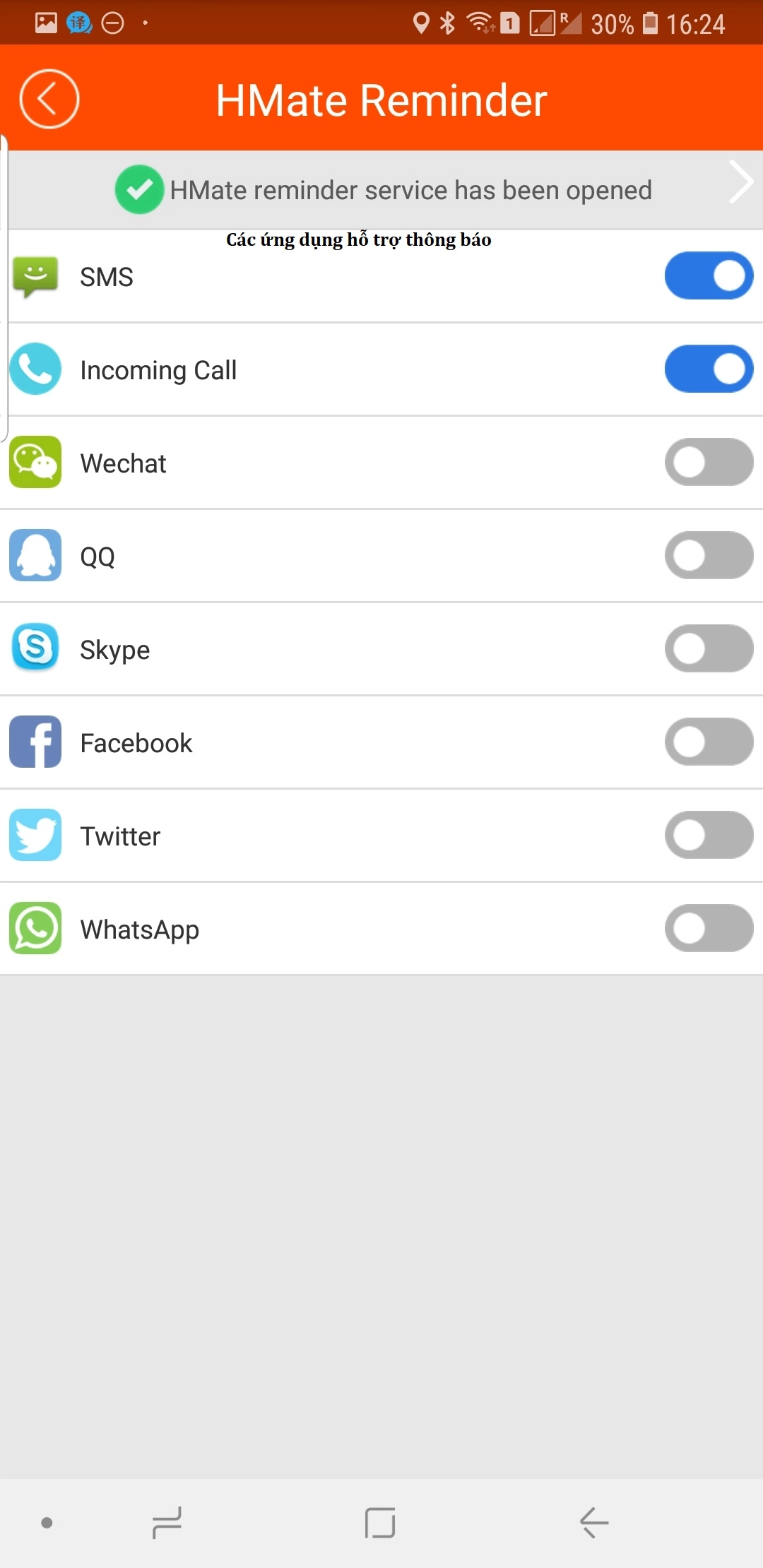Enable Wechat notifications
This screenshot has height=1568, width=763.
tap(708, 463)
